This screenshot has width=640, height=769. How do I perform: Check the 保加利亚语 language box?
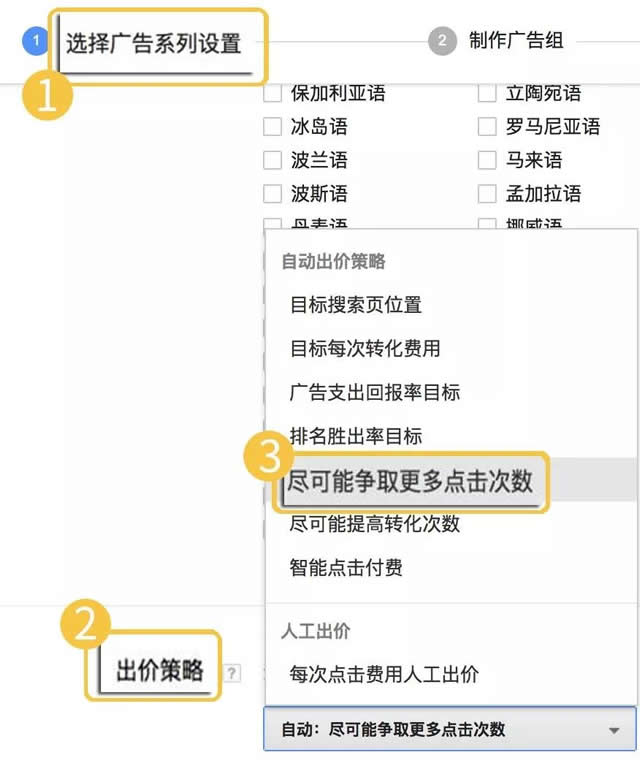(272, 94)
